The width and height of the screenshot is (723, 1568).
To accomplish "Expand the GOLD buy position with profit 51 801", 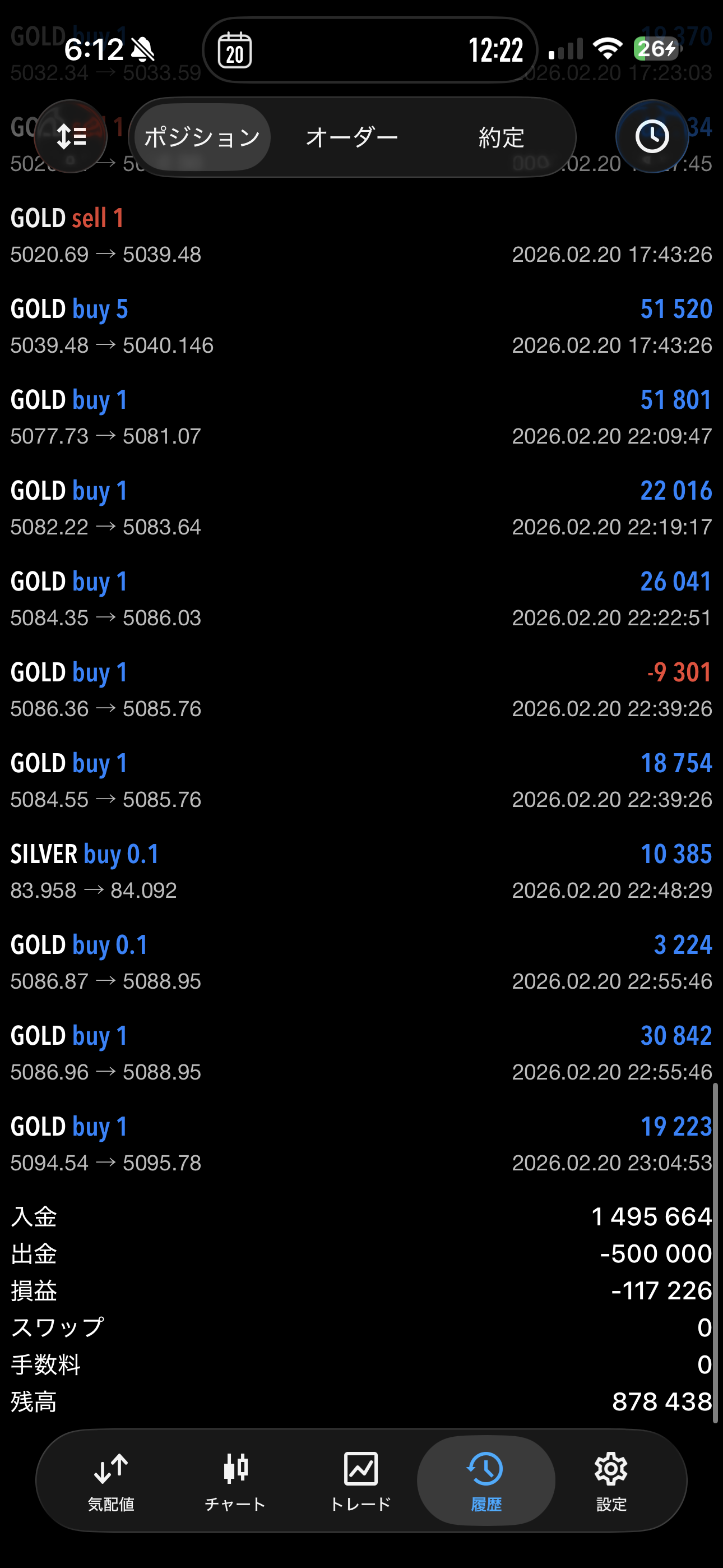I will pos(361,418).
